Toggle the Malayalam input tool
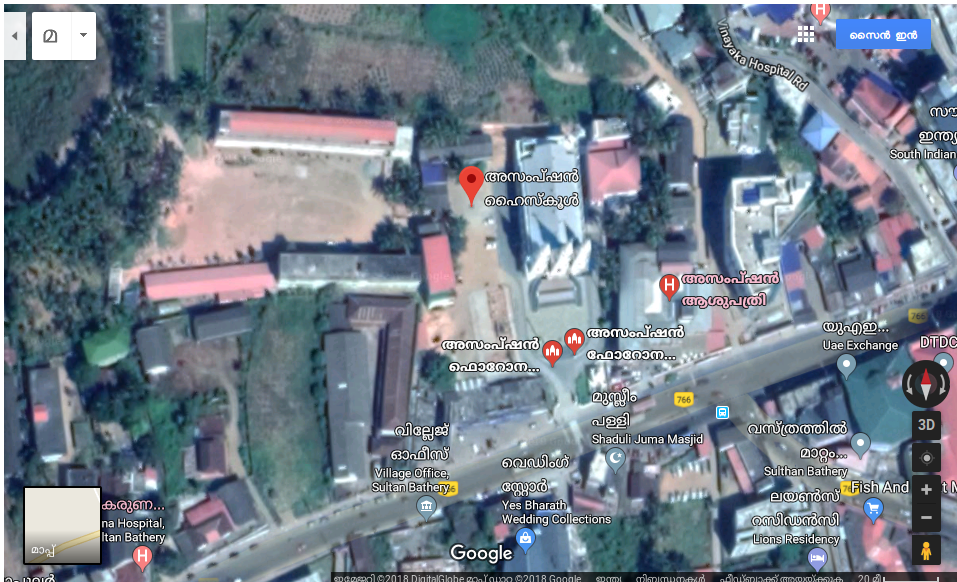 51,36
